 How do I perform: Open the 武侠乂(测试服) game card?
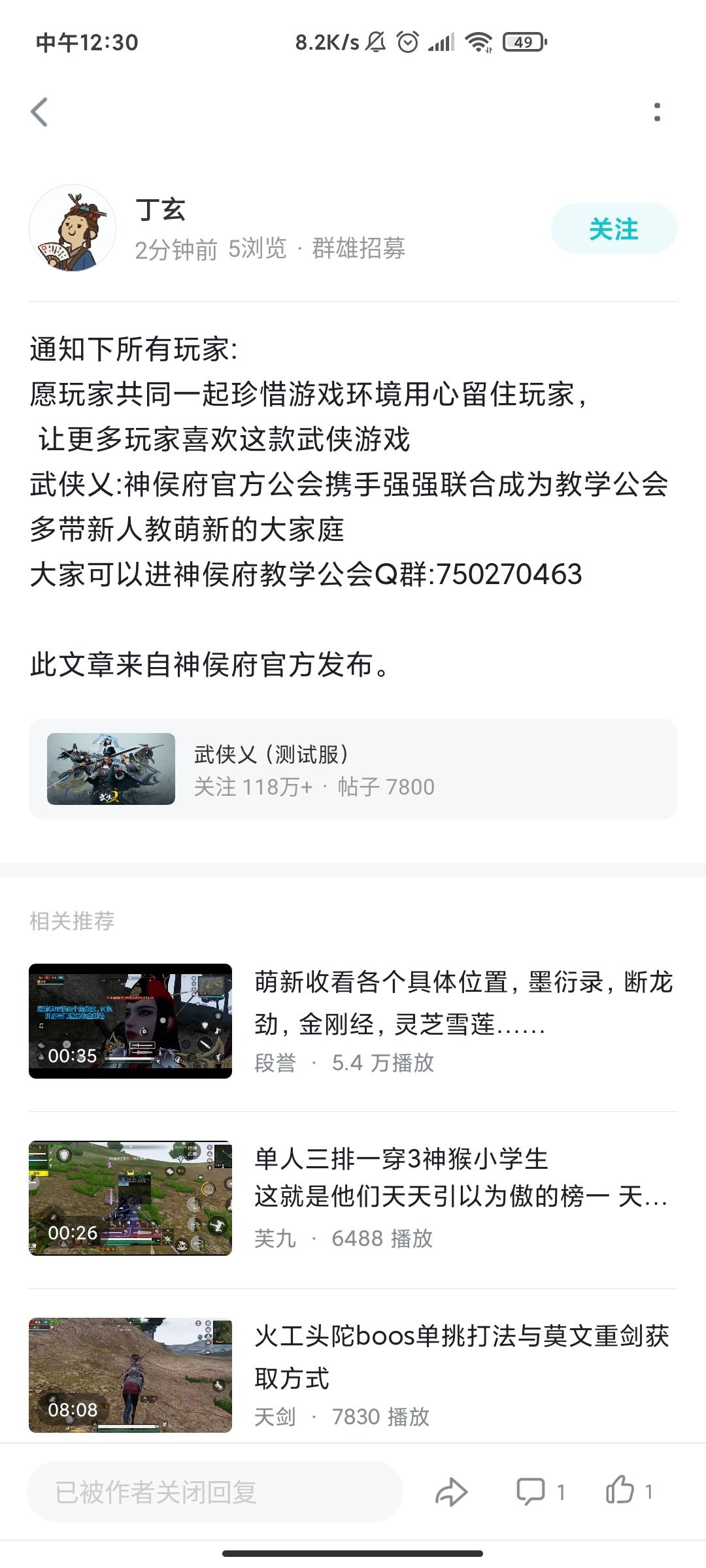click(x=353, y=769)
